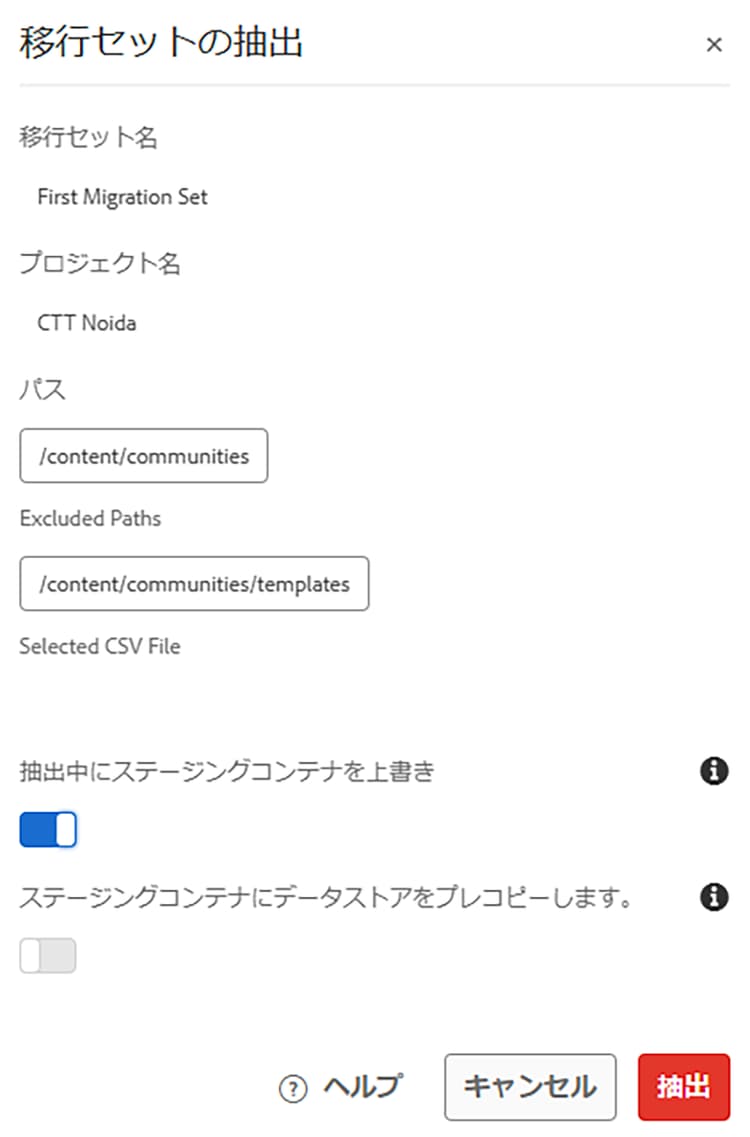Start extraction with the 抽出 button
Viewport: 750px width, 1137px height.
(684, 1087)
